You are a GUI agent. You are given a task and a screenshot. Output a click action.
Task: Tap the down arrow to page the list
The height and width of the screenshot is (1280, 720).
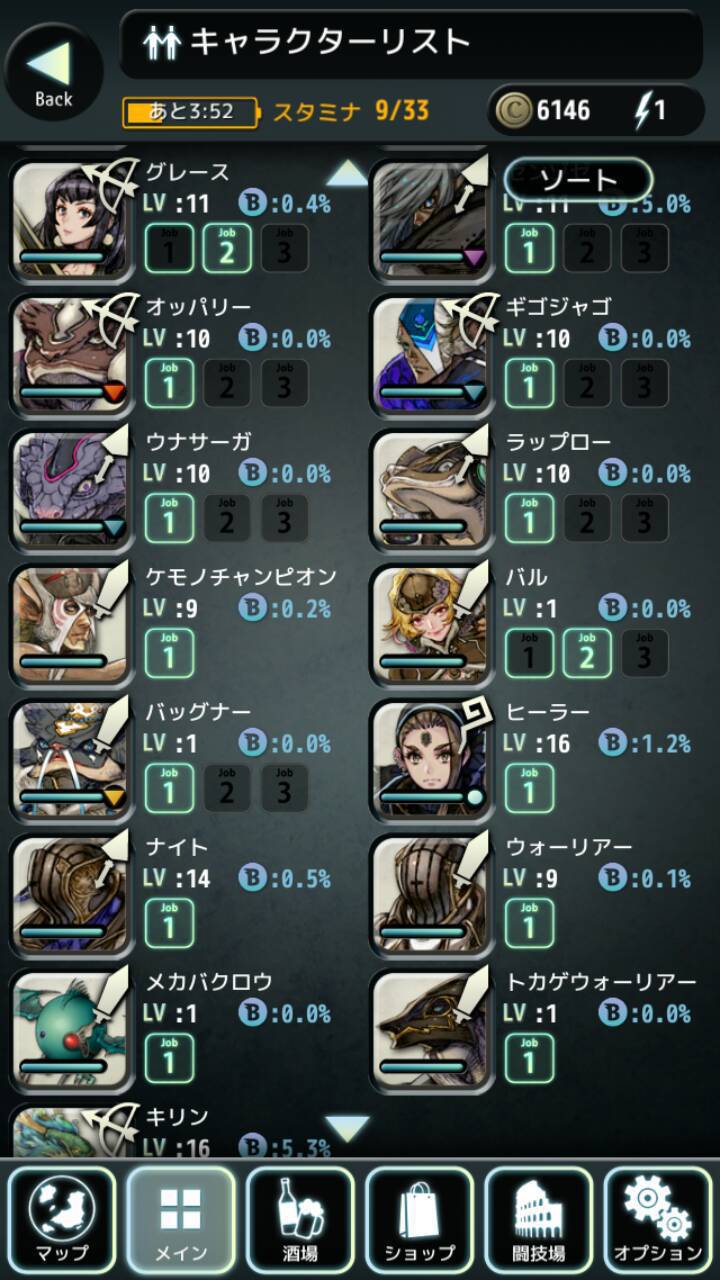point(348,1129)
